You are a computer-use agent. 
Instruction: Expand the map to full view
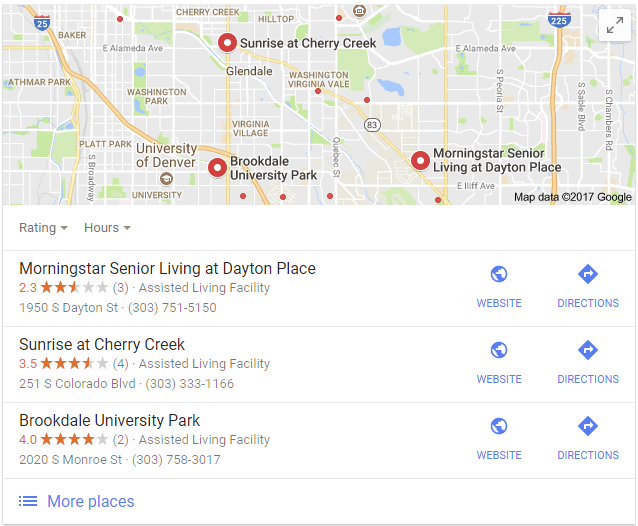pos(614,27)
